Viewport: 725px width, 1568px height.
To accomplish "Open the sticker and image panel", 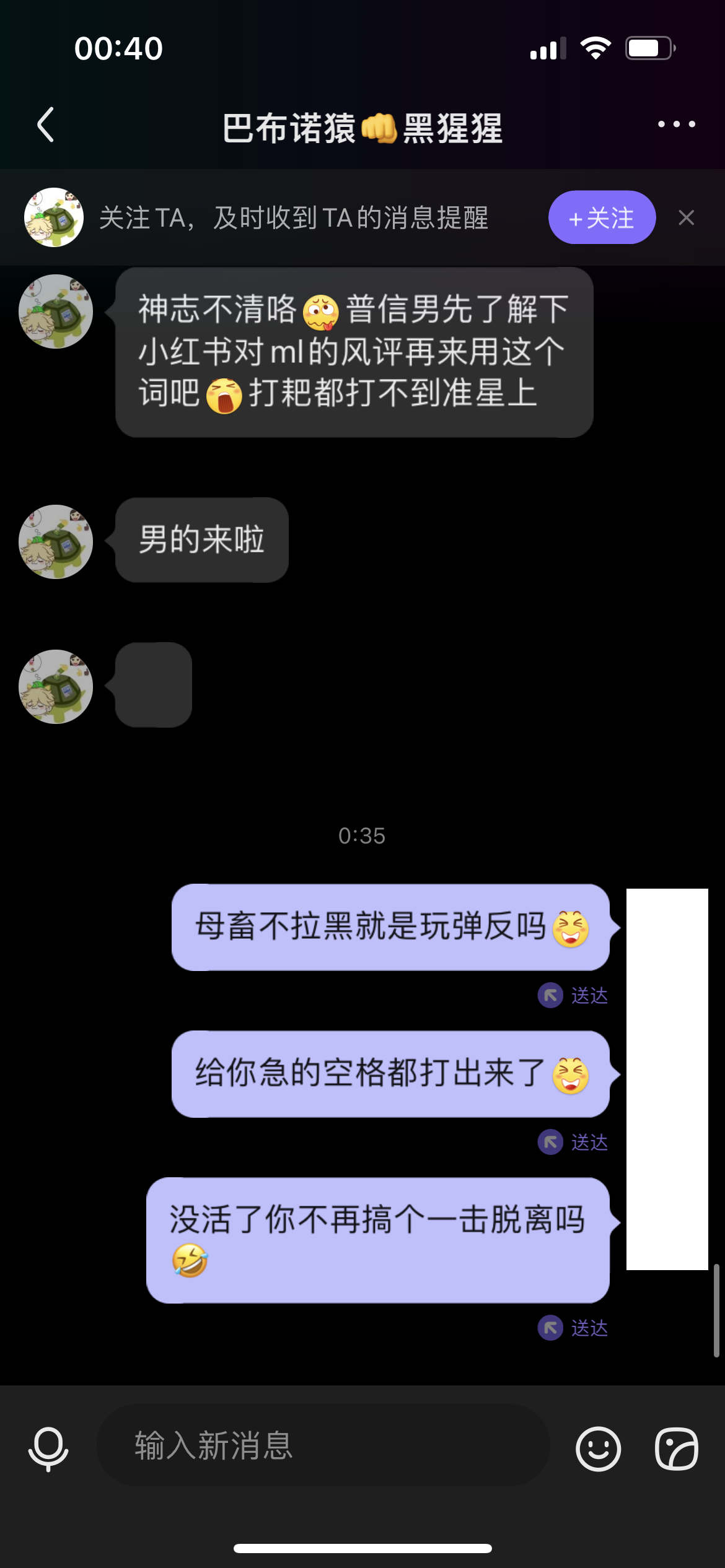I will click(676, 1448).
